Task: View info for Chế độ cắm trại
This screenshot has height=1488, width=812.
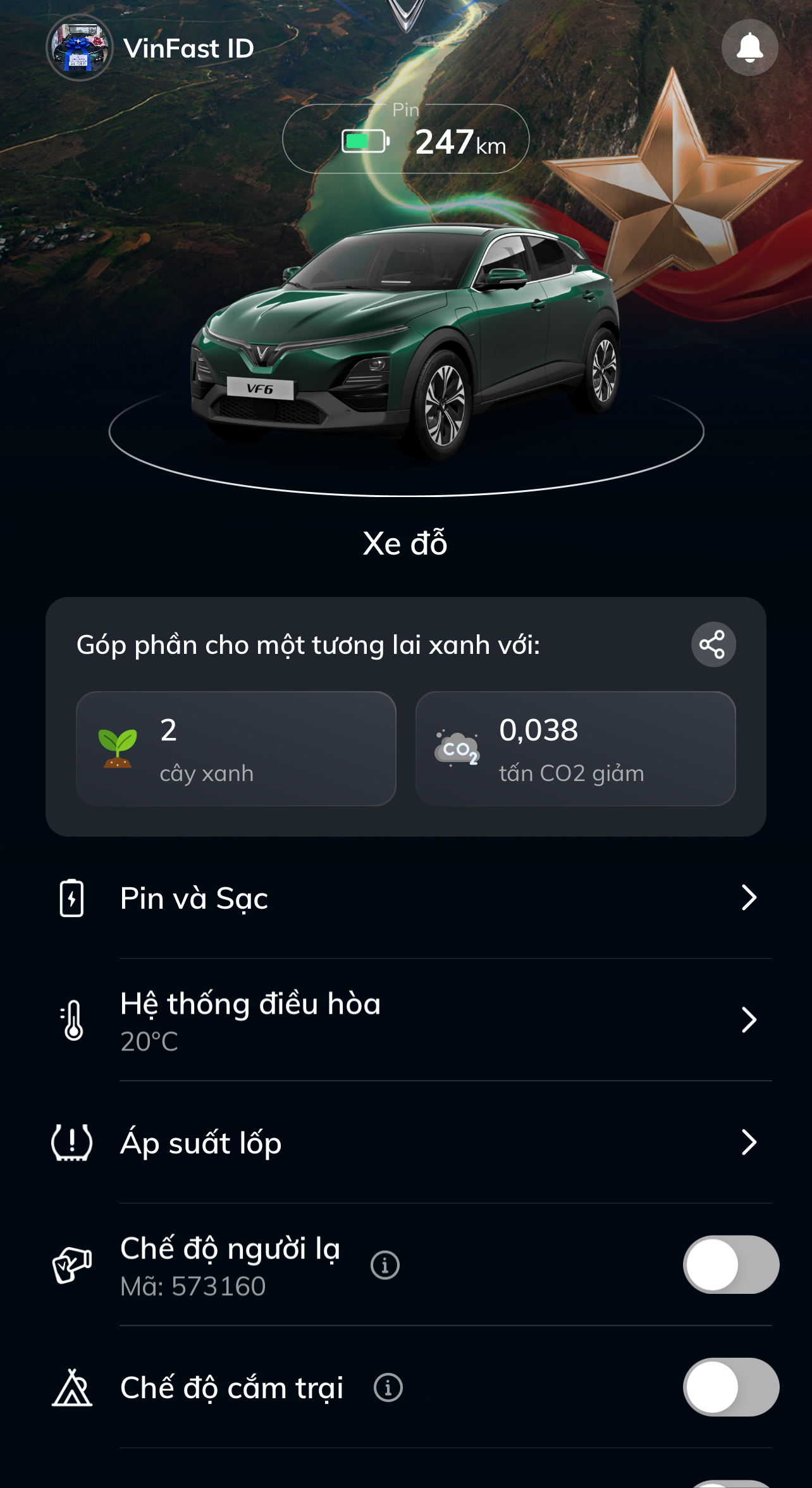Action: click(x=388, y=1387)
